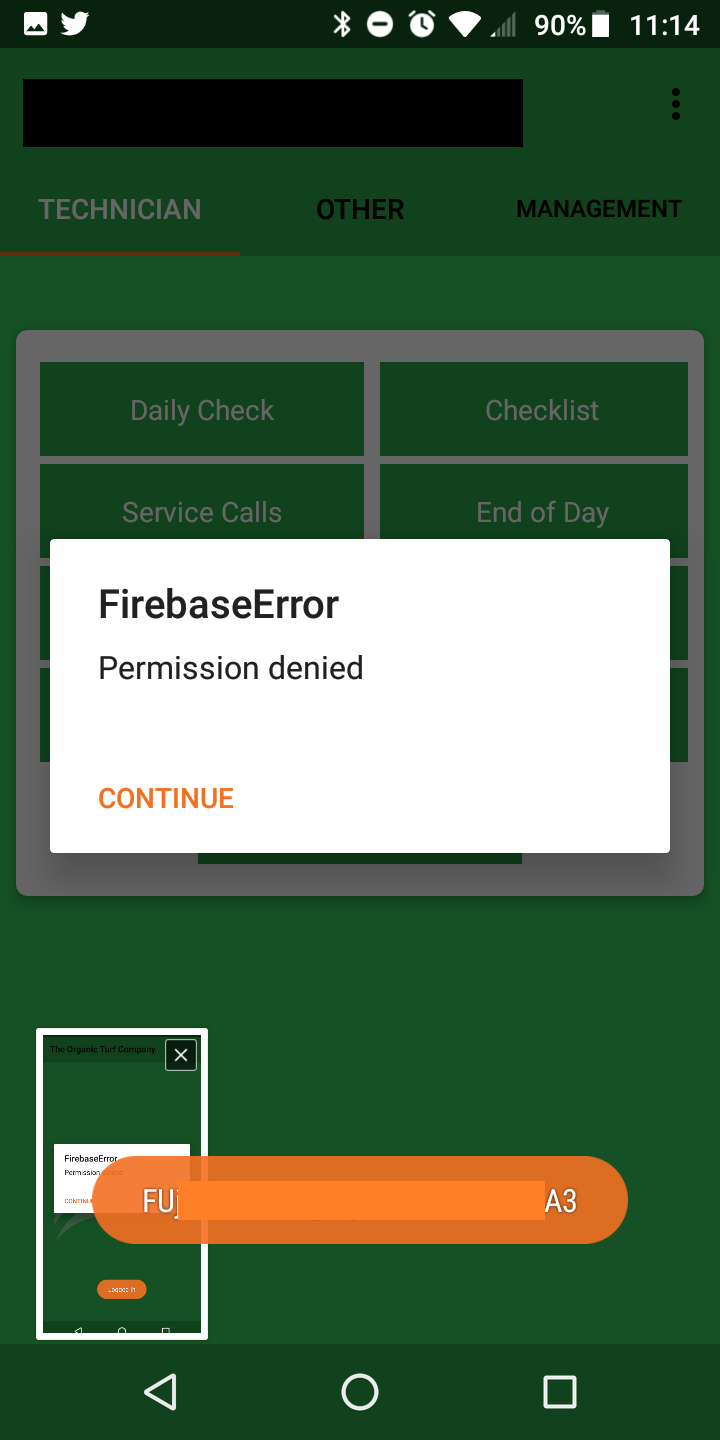Screen dimensions: 720x1440
Task: Switch to the TECHNICIAN tab
Action: [x=120, y=209]
